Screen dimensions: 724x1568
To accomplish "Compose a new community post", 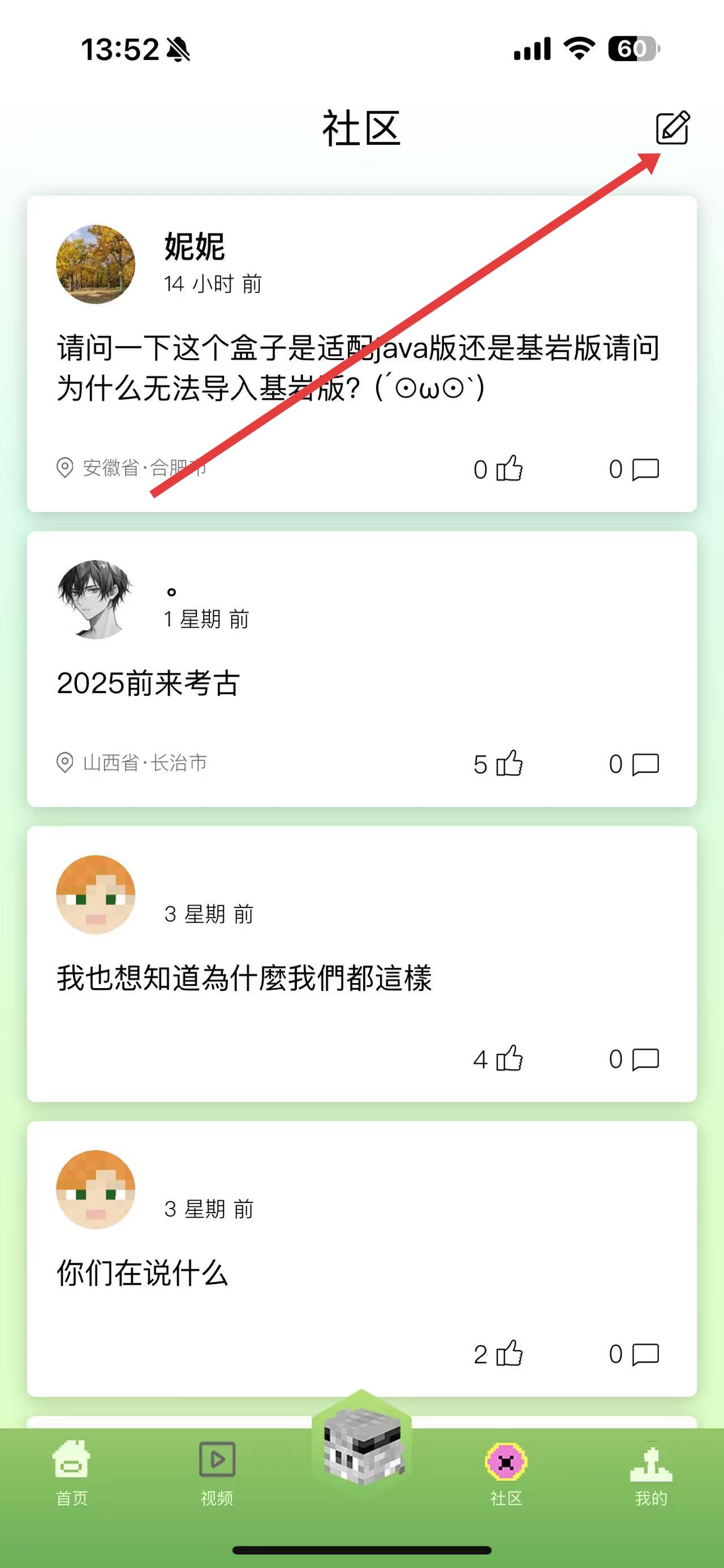I will coord(672,128).
